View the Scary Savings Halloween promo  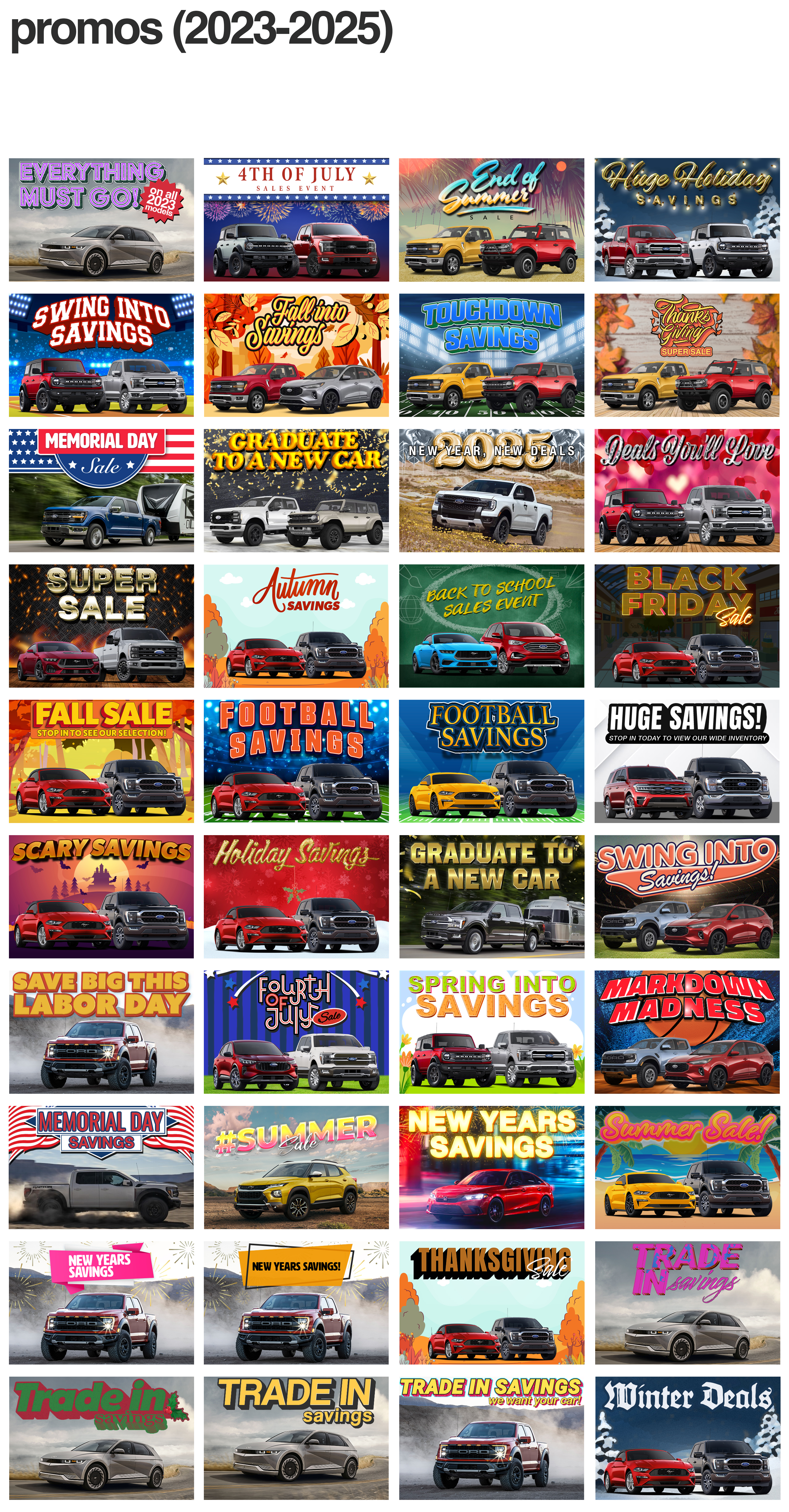(101, 896)
